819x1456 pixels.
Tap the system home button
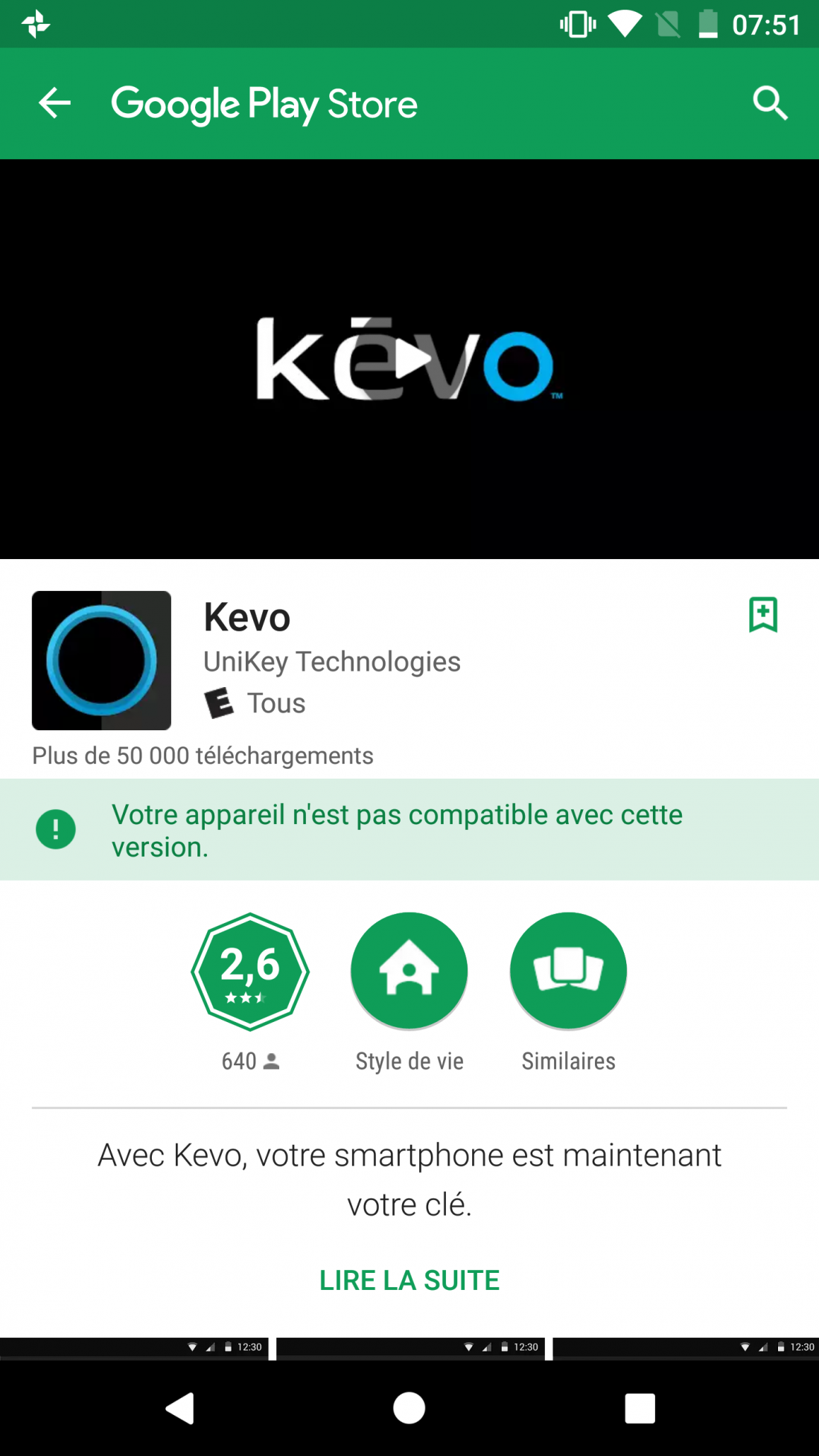pyautogui.click(x=409, y=1408)
